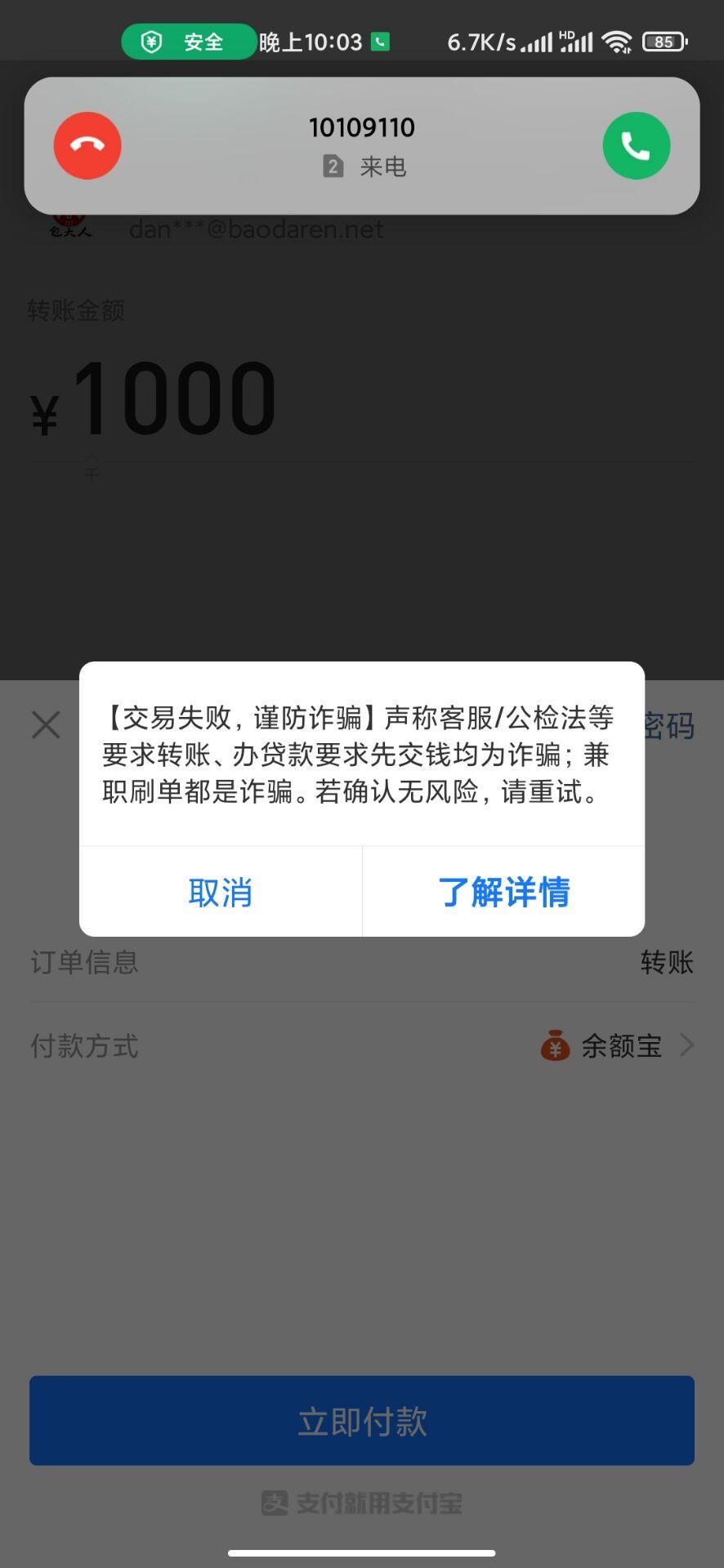
Task: Click the SIM 2 indicator beside 来电
Action: coord(332,167)
